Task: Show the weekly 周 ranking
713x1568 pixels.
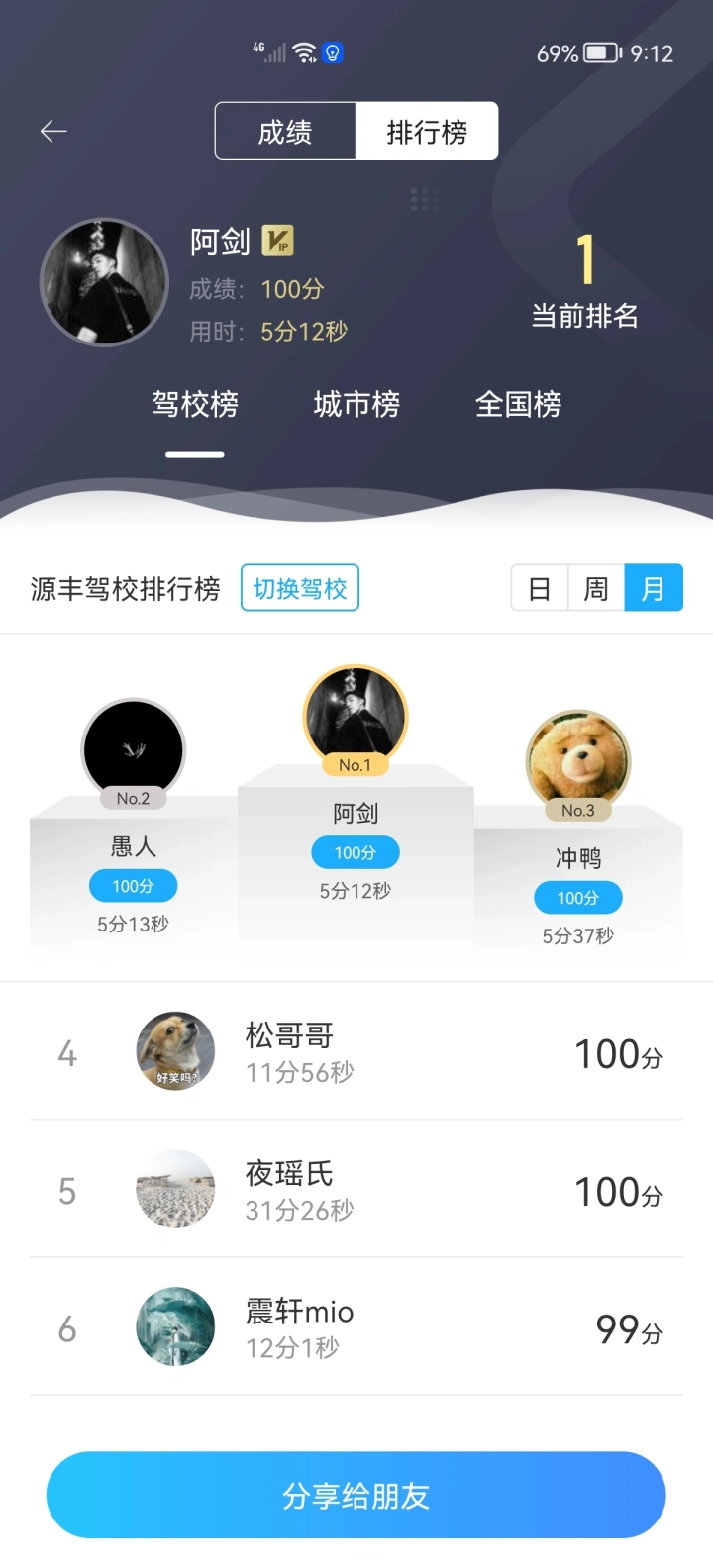Action: tap(596, 588)
